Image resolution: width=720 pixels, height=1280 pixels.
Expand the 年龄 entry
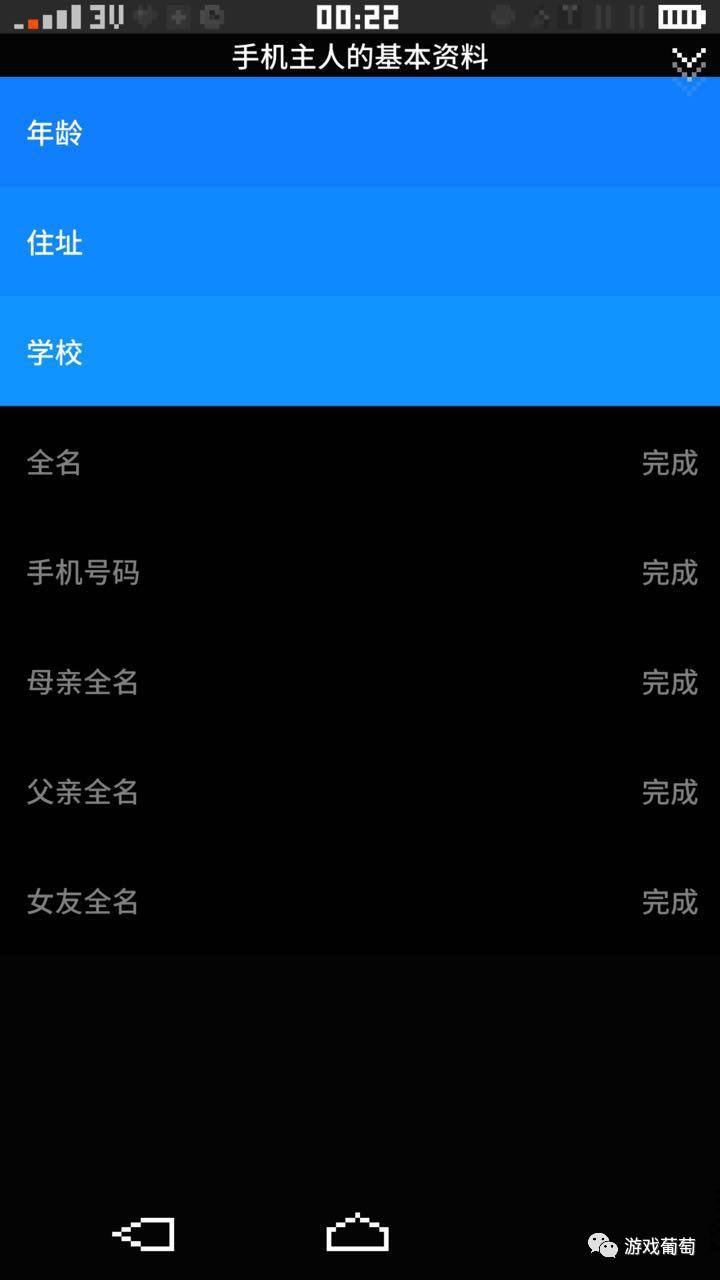coord(360,132)
